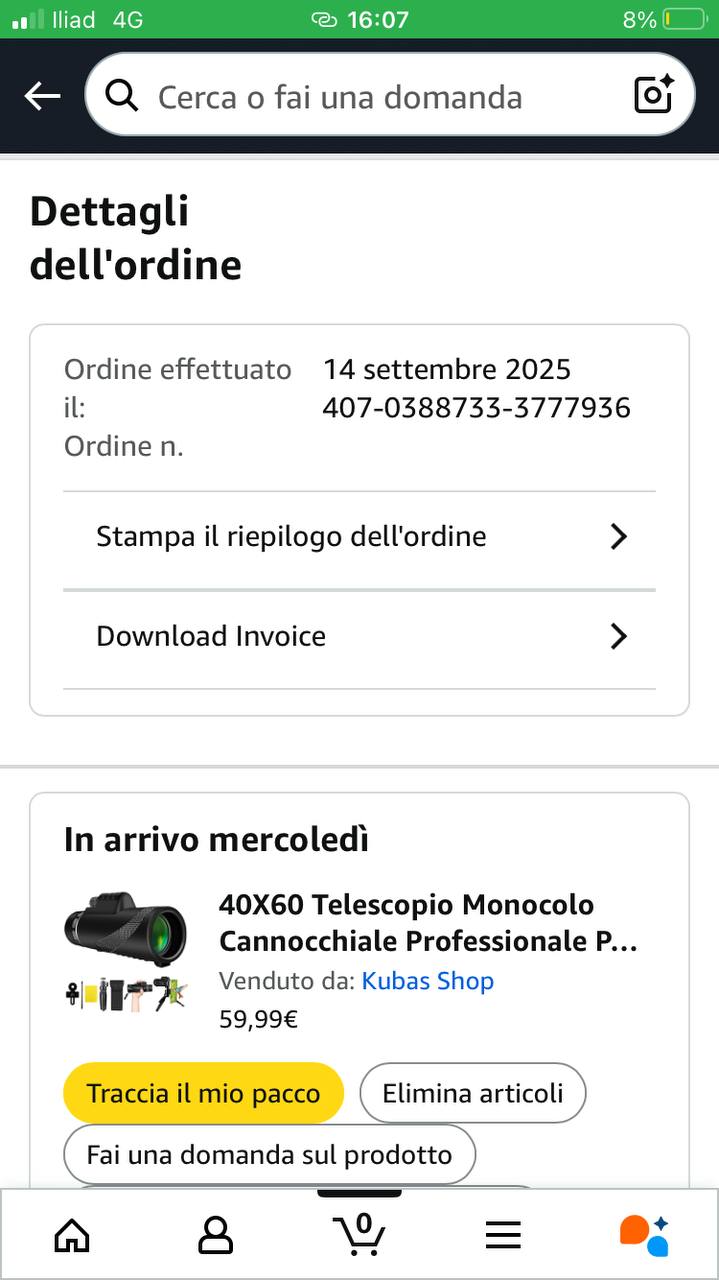This screenshot has height=1280, width=719.
Task: Go back using the arrow icon
Action: pos(42,96)
